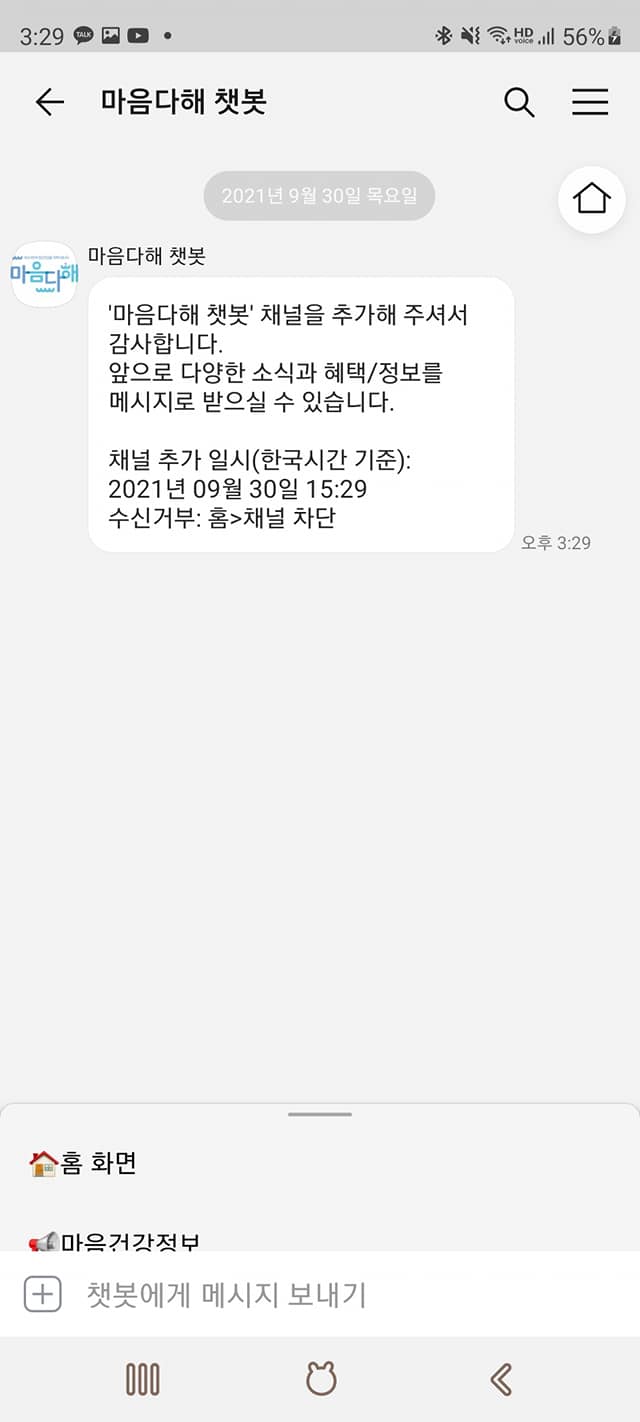Open the 마음다해 챗봇 profile picture
This screenshot has width=640, height=1422.
tap(45, 274)
